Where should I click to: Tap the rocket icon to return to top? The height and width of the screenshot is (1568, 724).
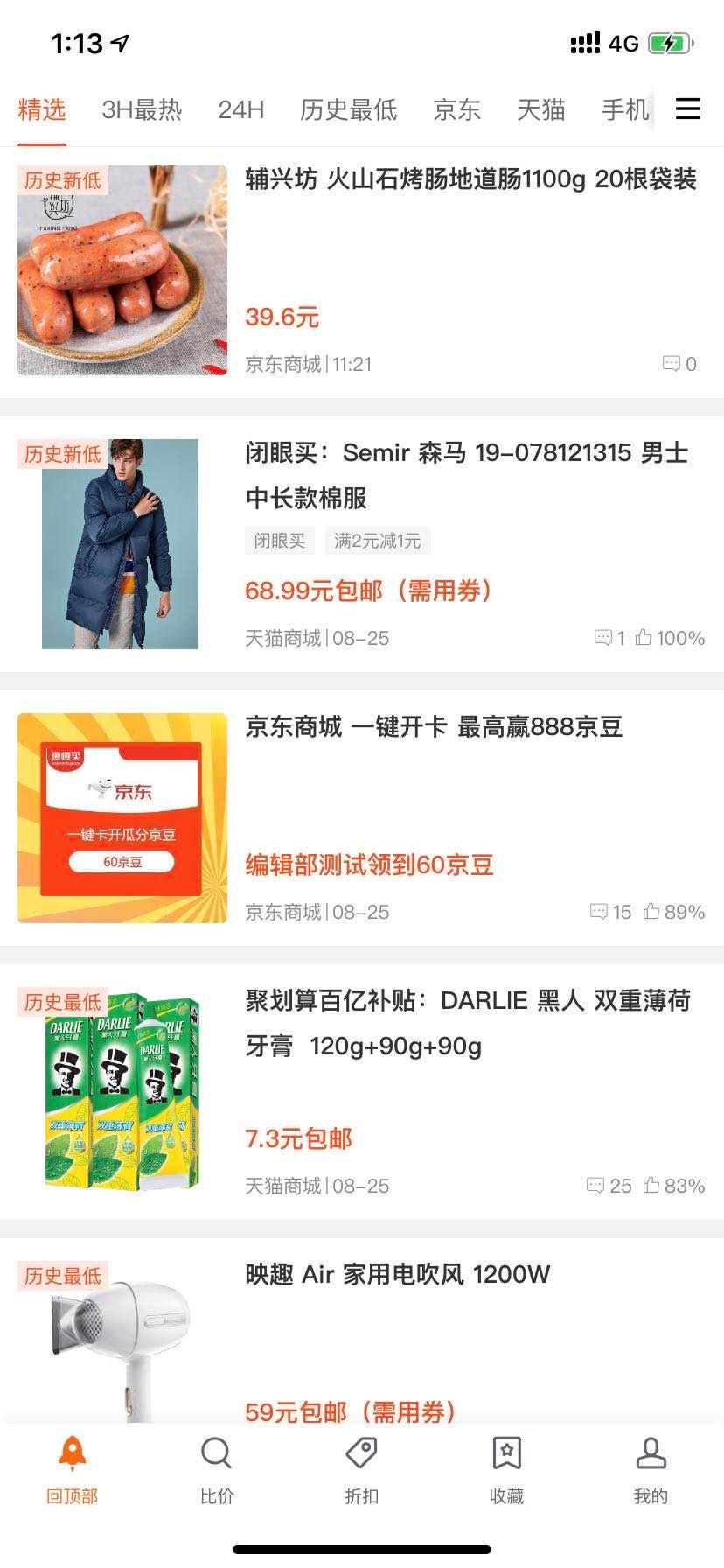(72, 1452)
